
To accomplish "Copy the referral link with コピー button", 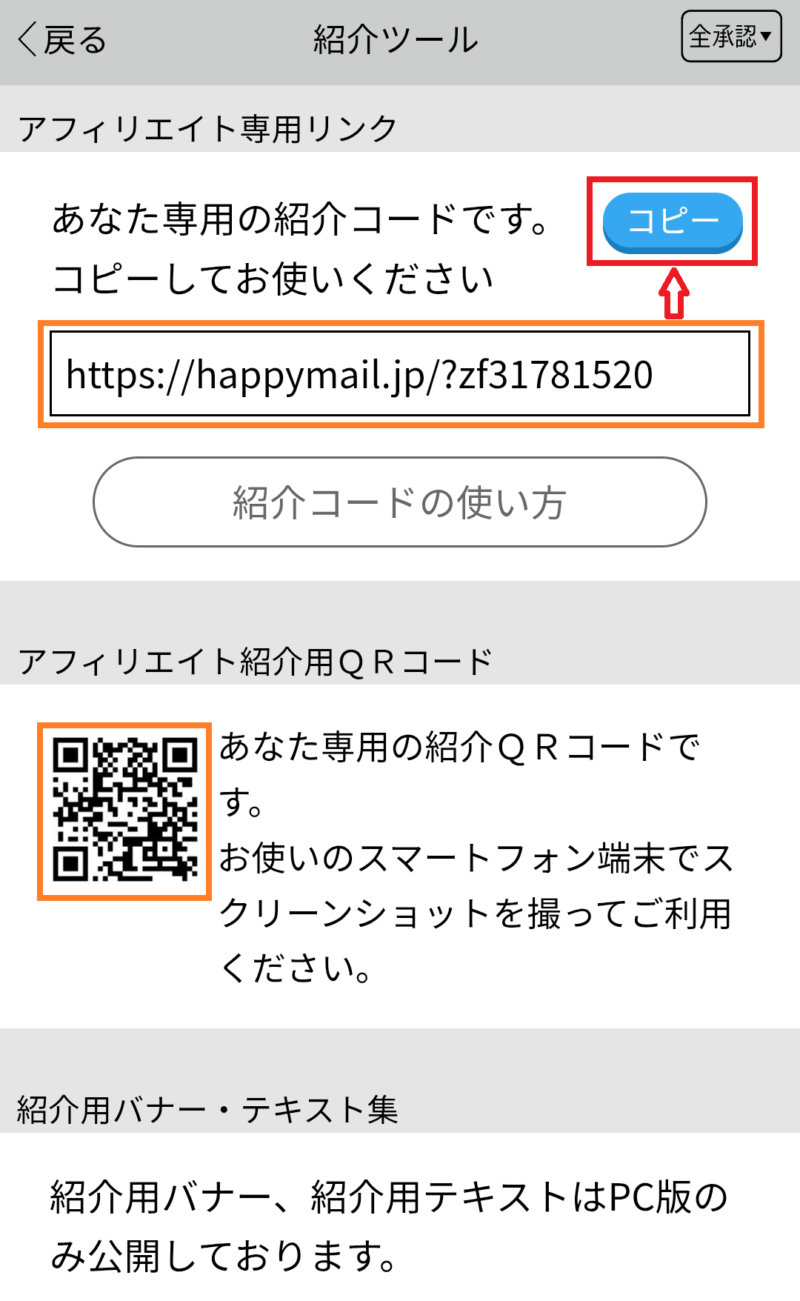I will click(672, 221).
